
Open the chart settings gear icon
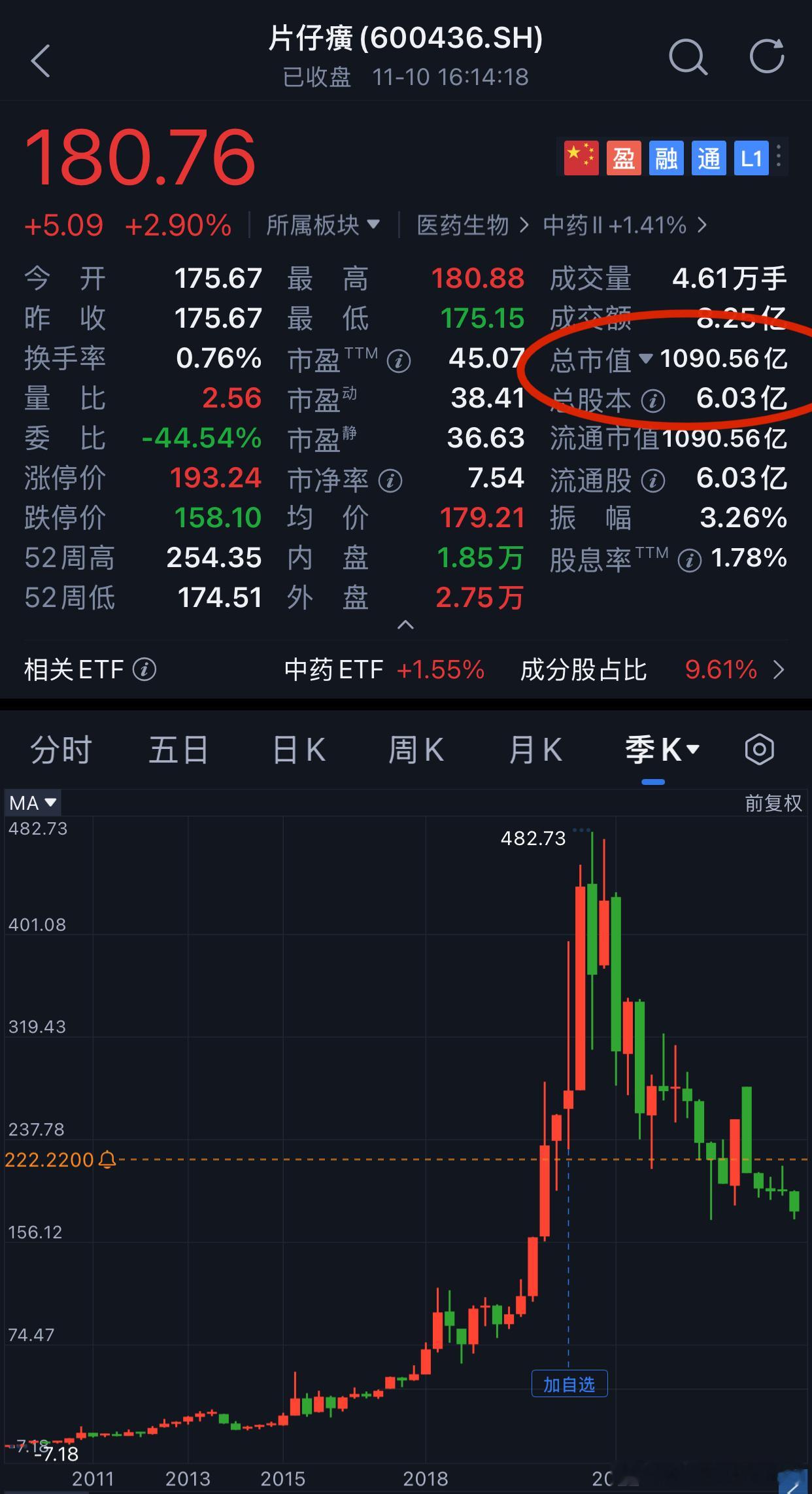758,750
